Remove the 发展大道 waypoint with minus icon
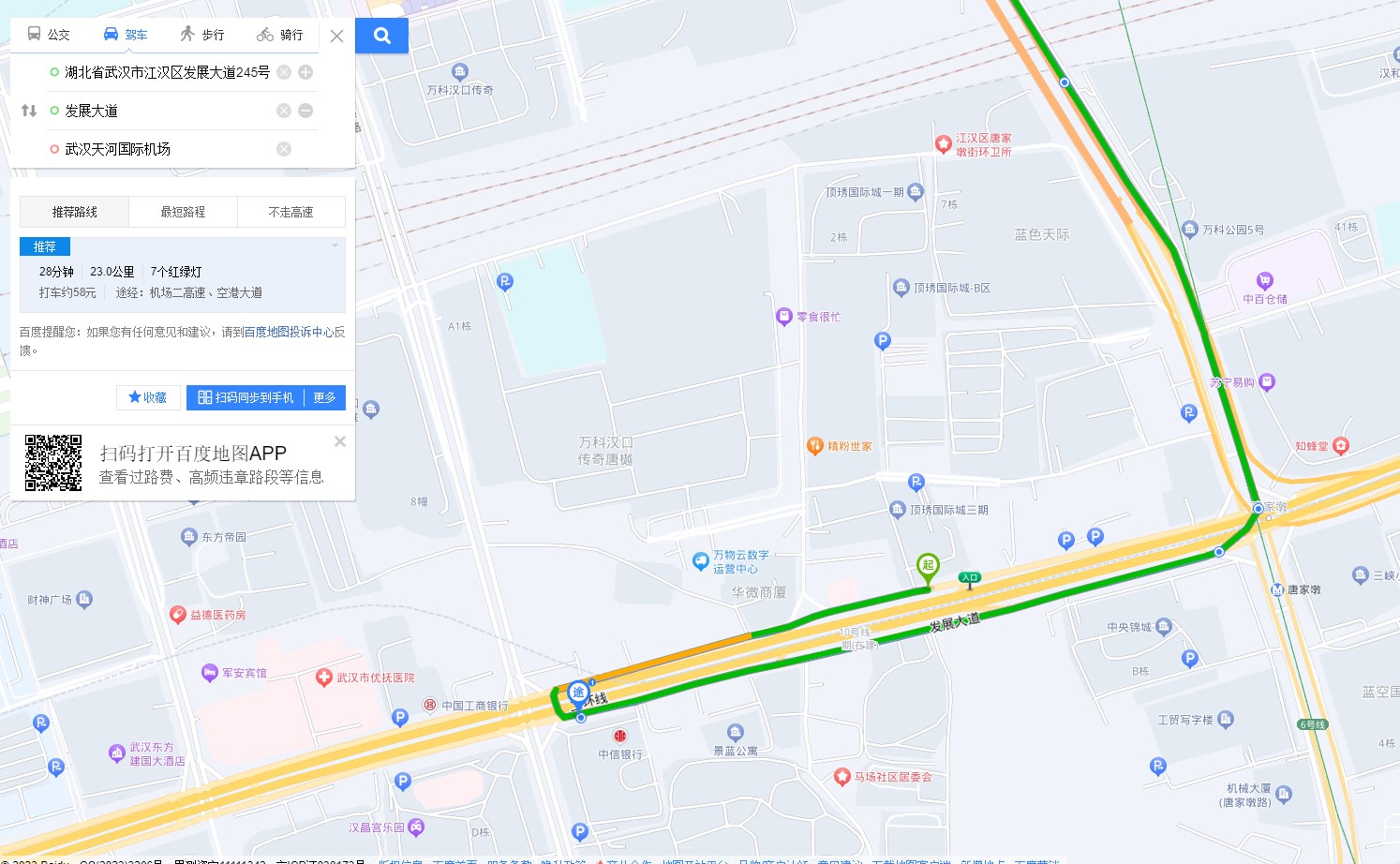This screenshot has height=864, width=1400. pos(305,111)
